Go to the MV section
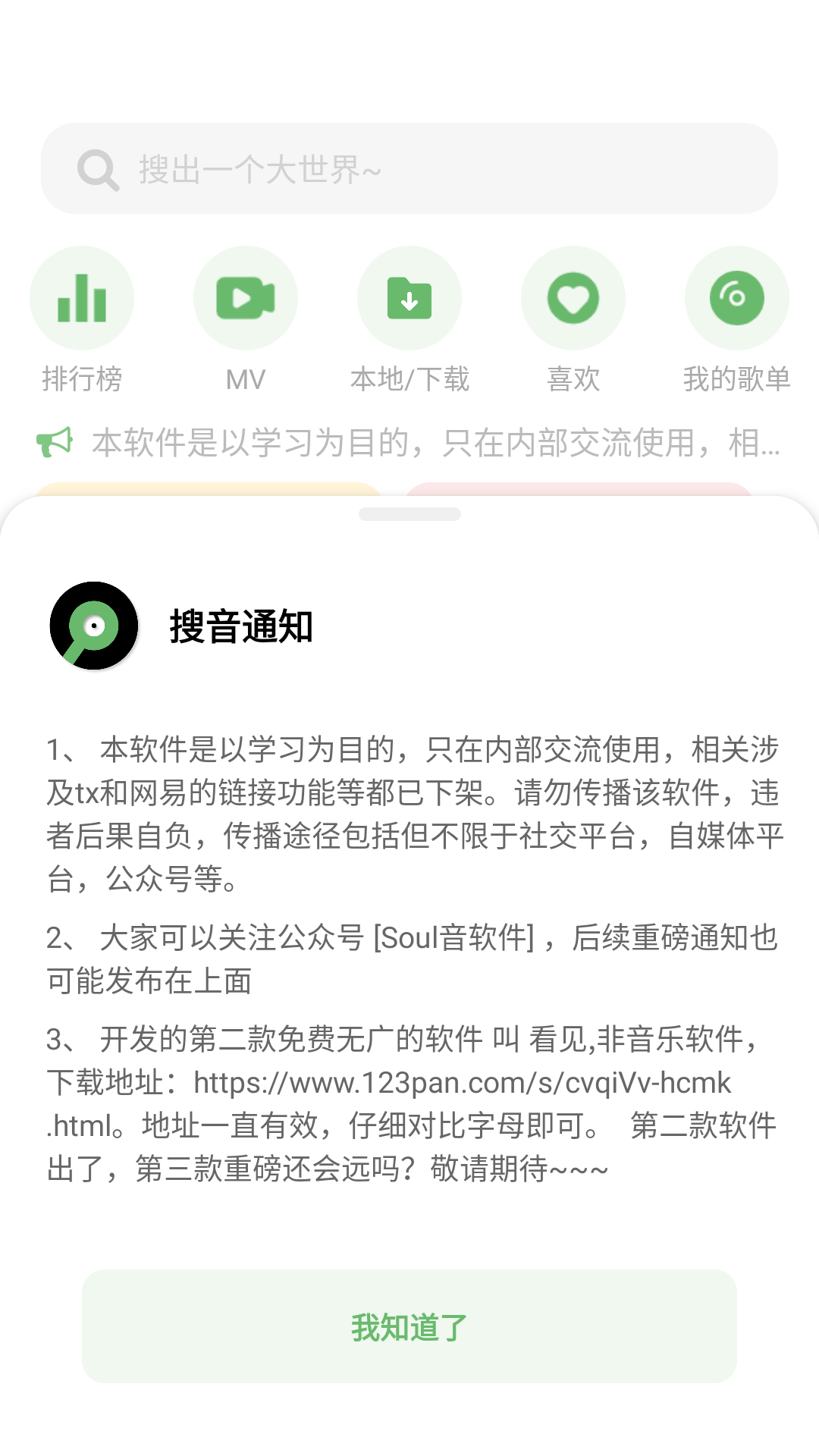The image size is (819, 1456). click(246, 298)
